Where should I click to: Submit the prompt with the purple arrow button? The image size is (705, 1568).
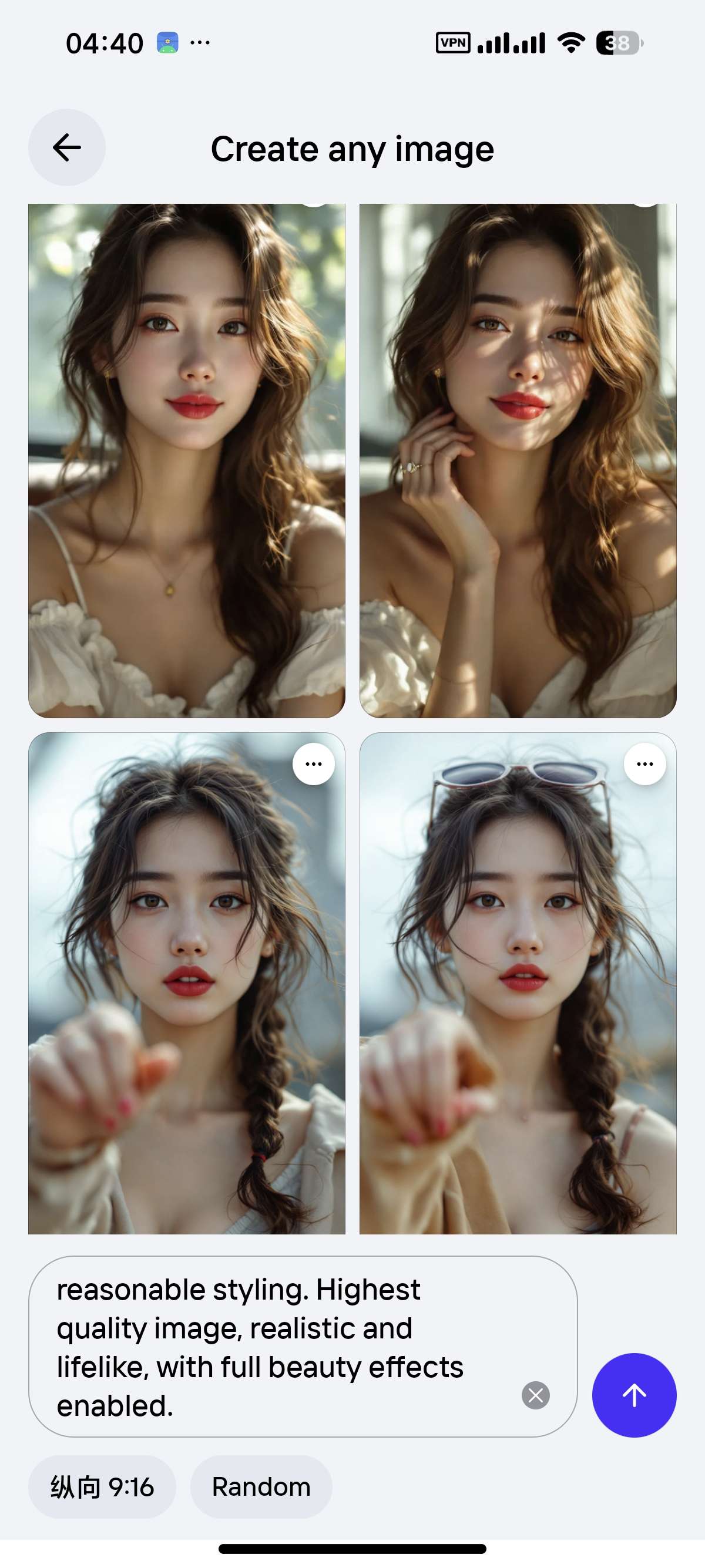634,1395
